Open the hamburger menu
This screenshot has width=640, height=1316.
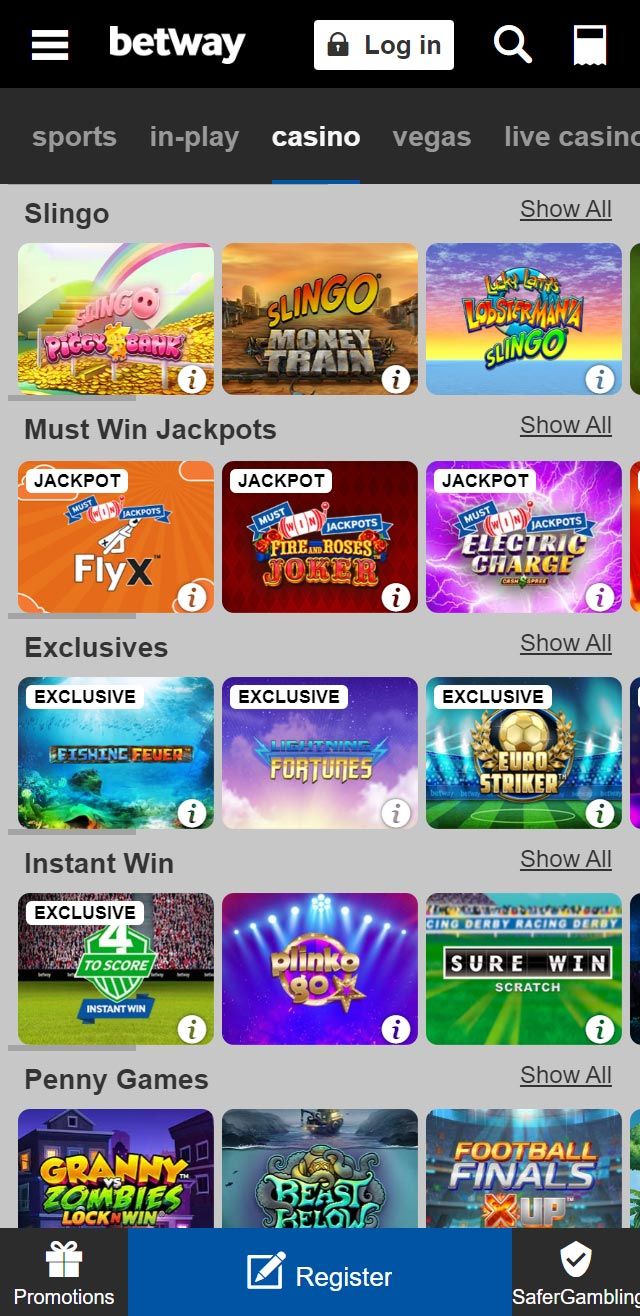pyautogui.click(x=49, y=45)
